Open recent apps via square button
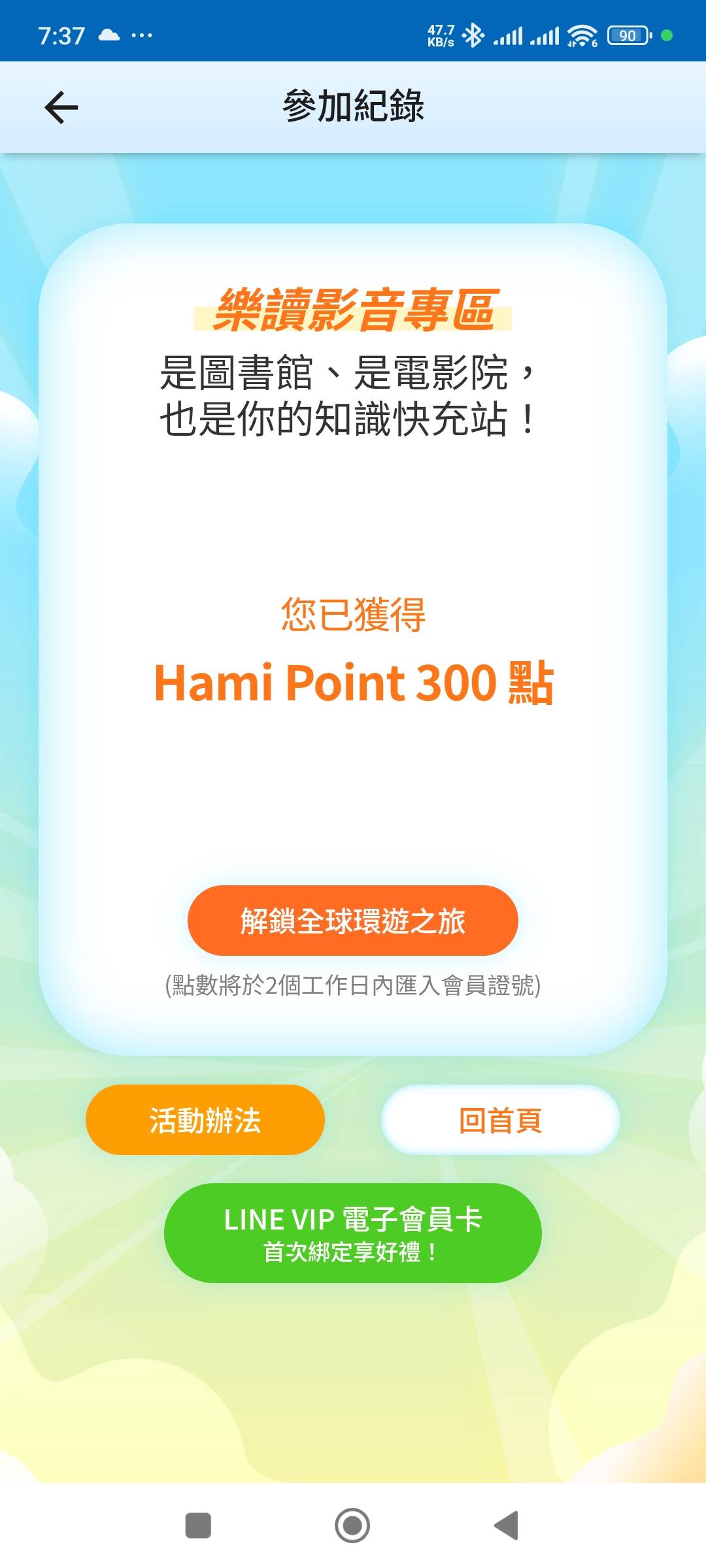The height and width of the screenshot is (1568, 706). pos(198,1526)
